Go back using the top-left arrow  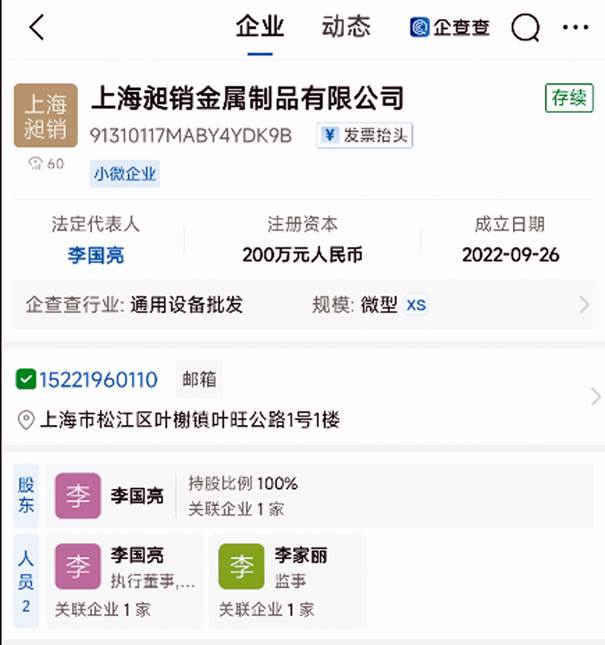(37, 27)
